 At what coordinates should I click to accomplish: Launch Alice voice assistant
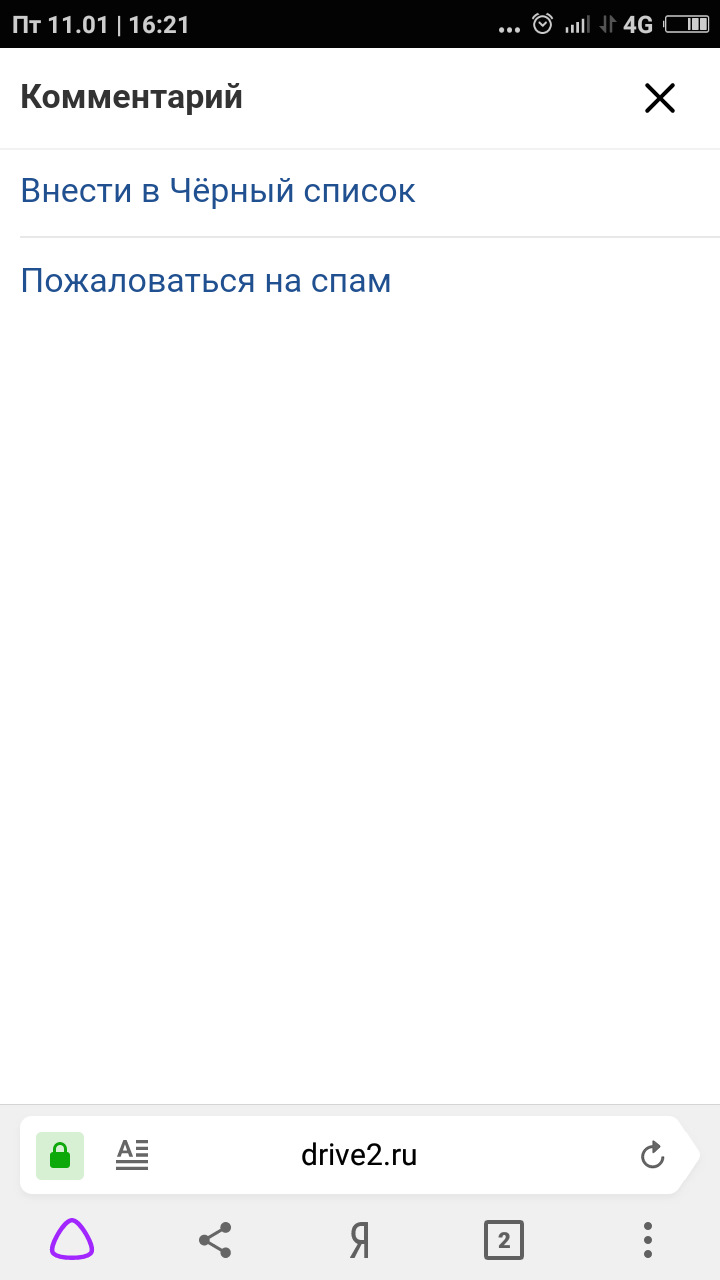[72, 1241]
